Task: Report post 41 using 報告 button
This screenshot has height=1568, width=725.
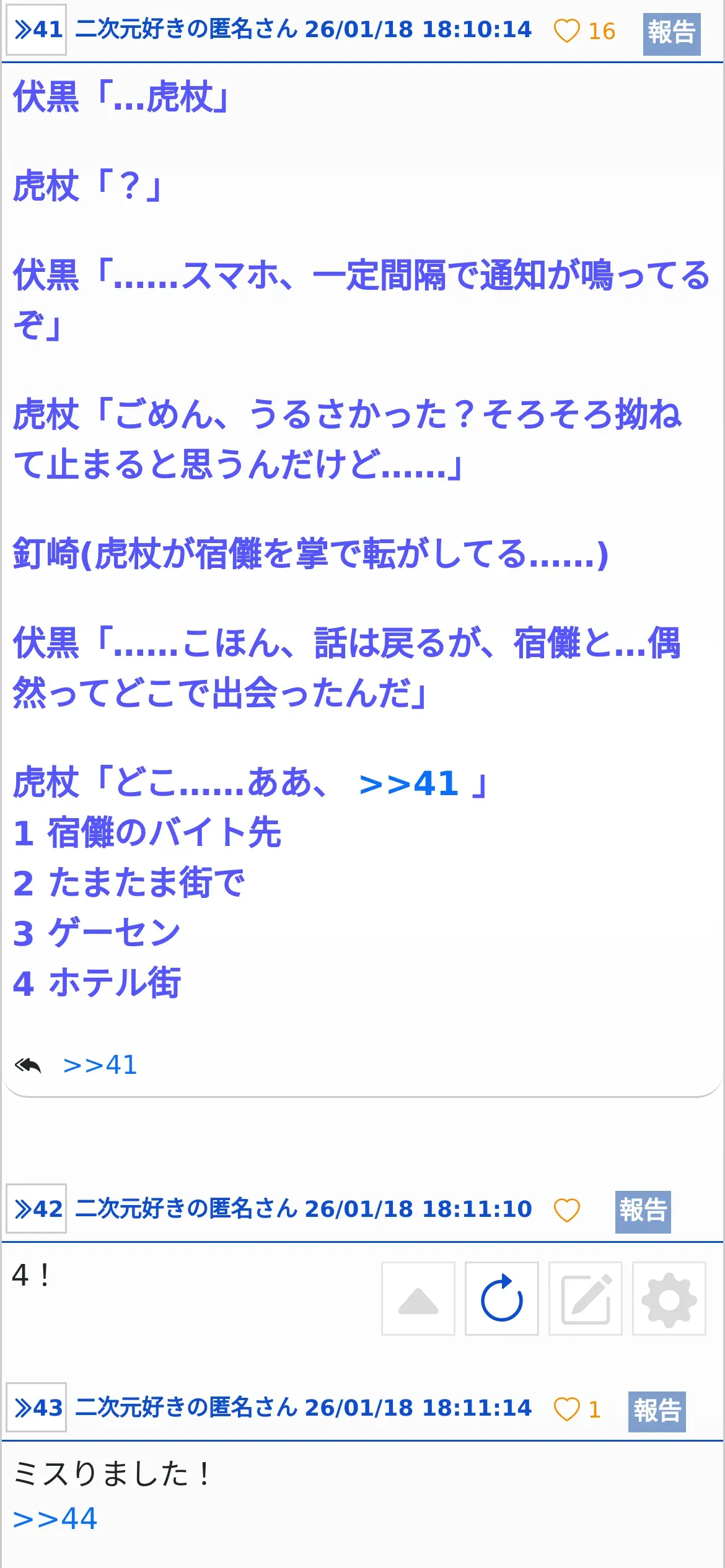Action: (672, 34)
